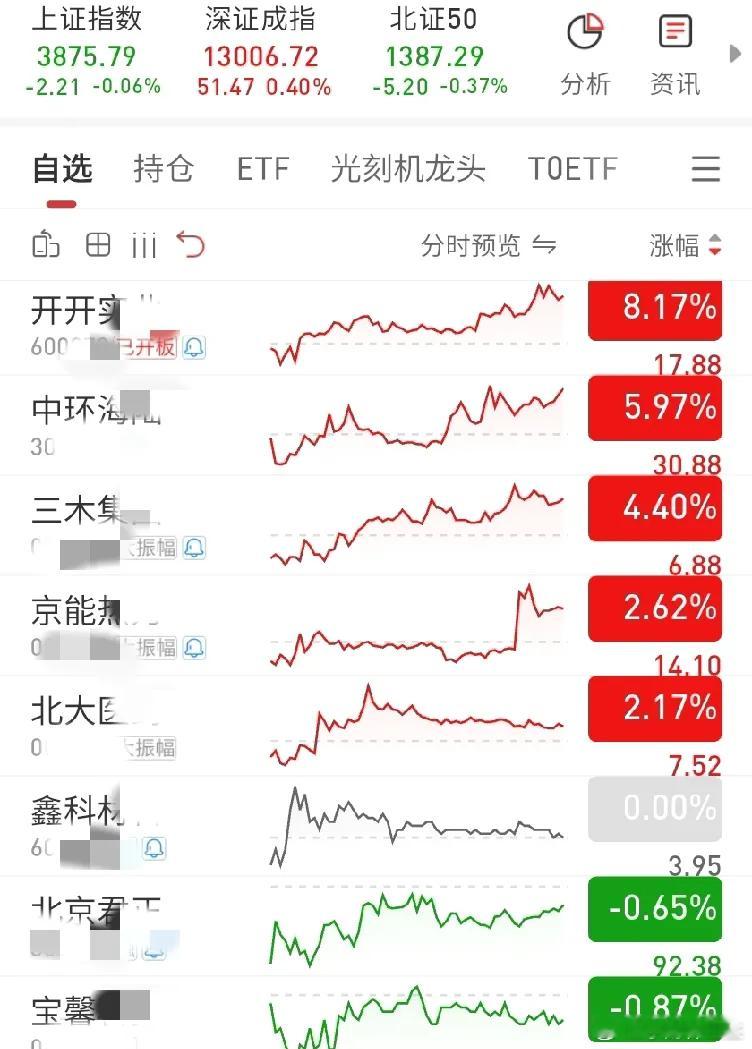The image size is (752, 1049).
Task: Tap the 5.97% change badge for 中环海陆
Action: click(x=655, y=407)
